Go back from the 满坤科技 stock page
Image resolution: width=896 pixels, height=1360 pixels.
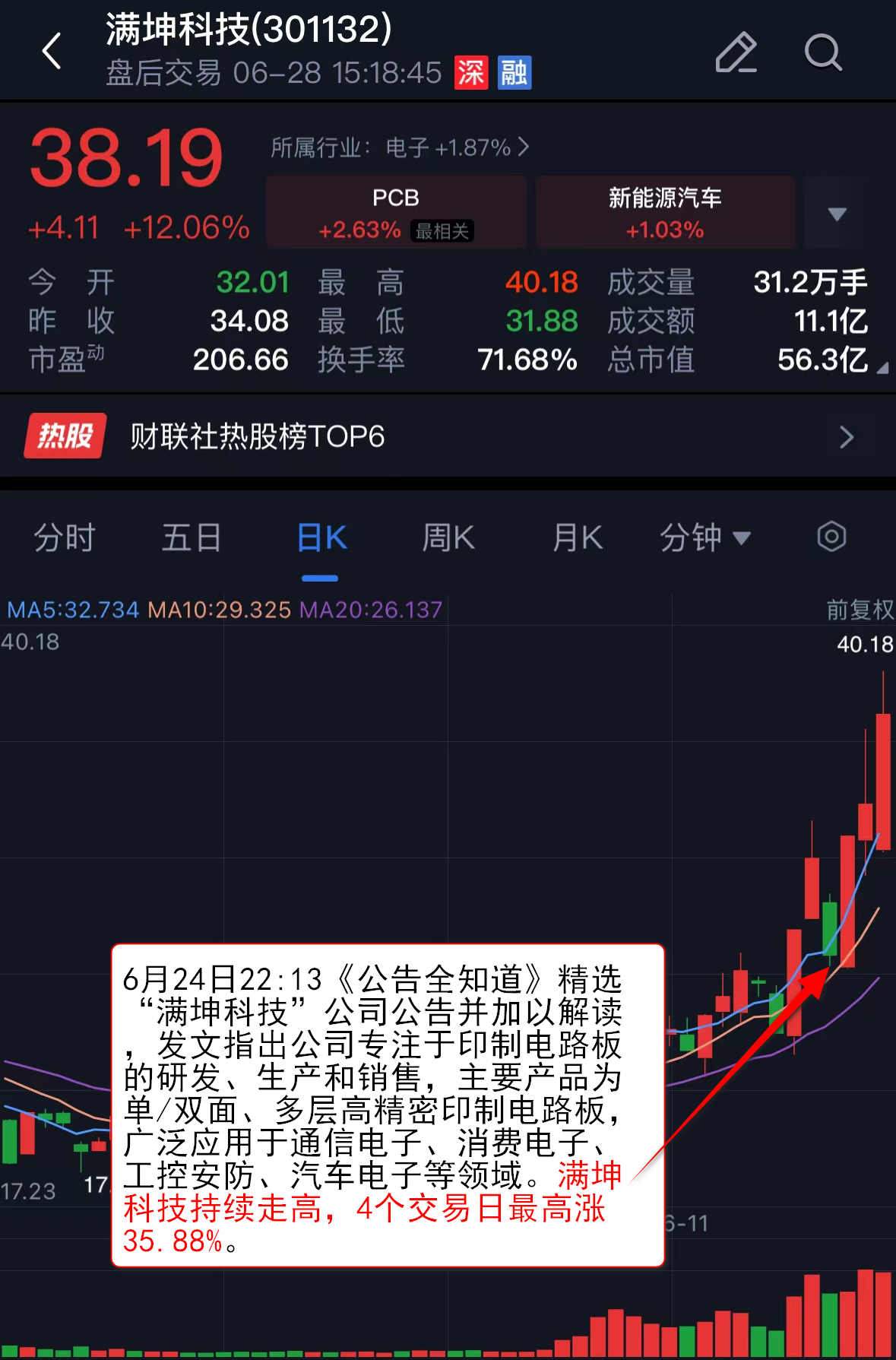click(52, 52)
